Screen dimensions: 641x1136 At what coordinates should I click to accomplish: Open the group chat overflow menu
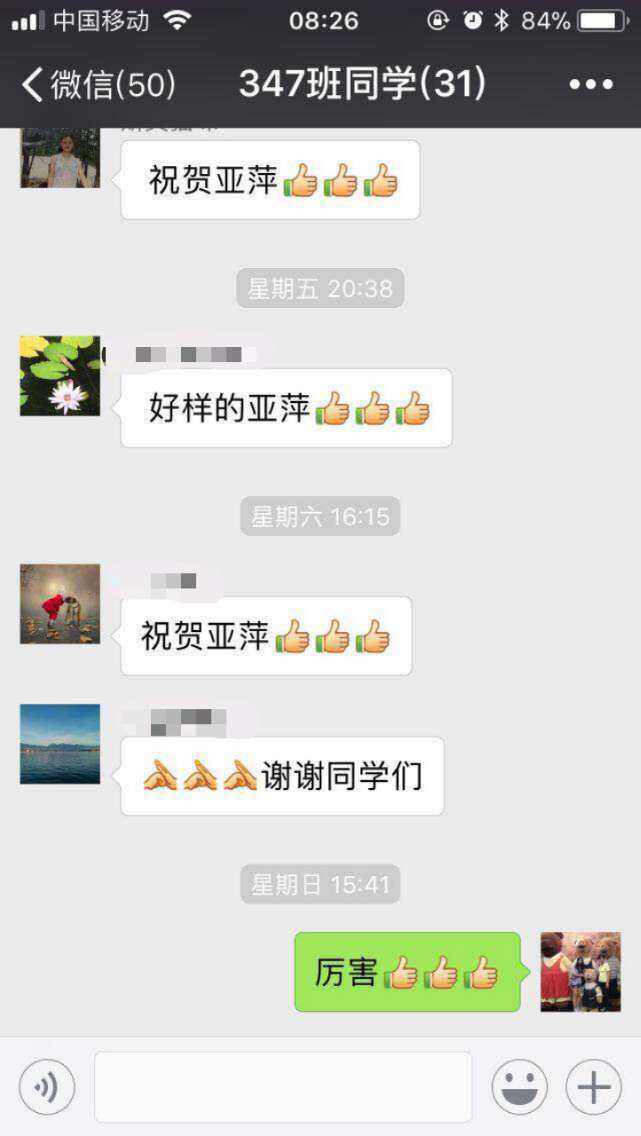pos(590,84)
